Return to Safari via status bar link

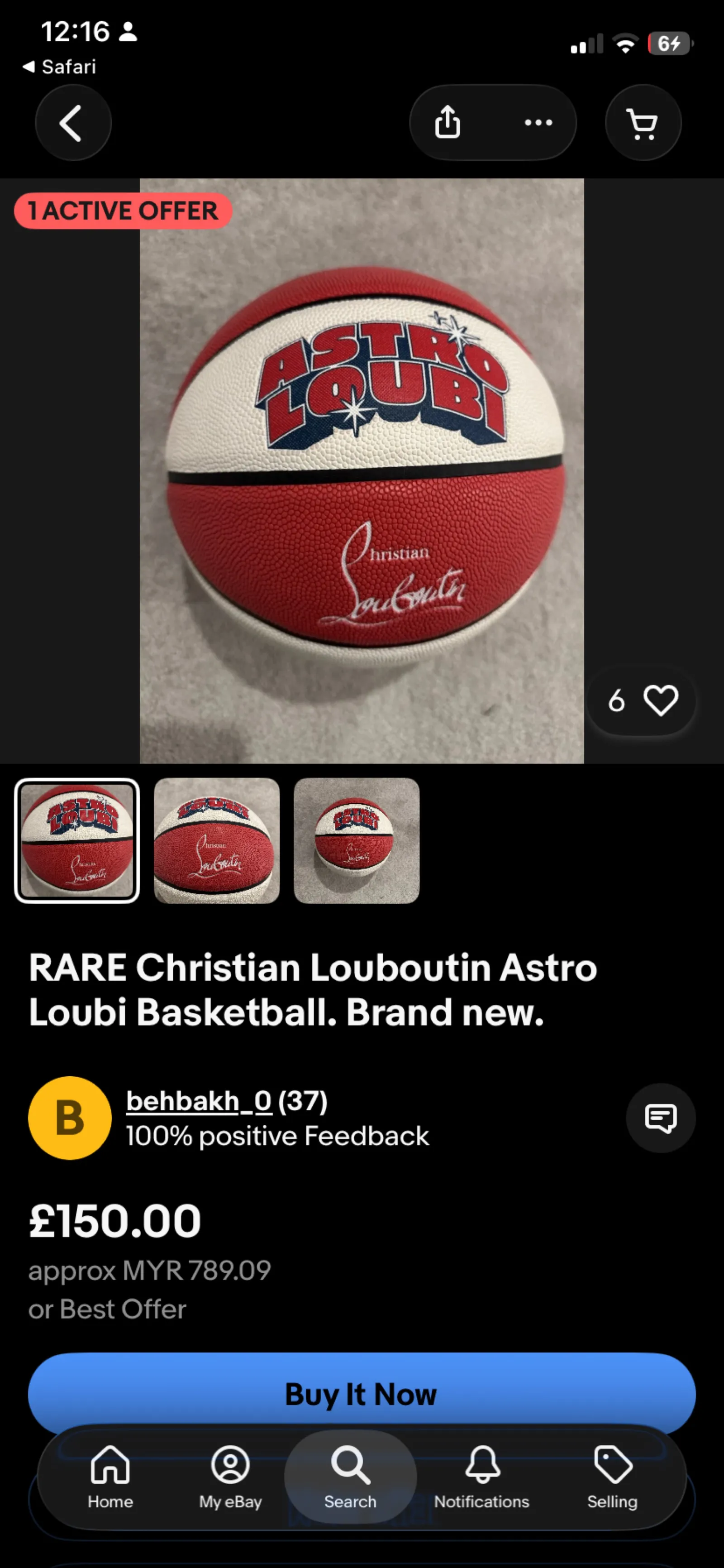point(60,67)
